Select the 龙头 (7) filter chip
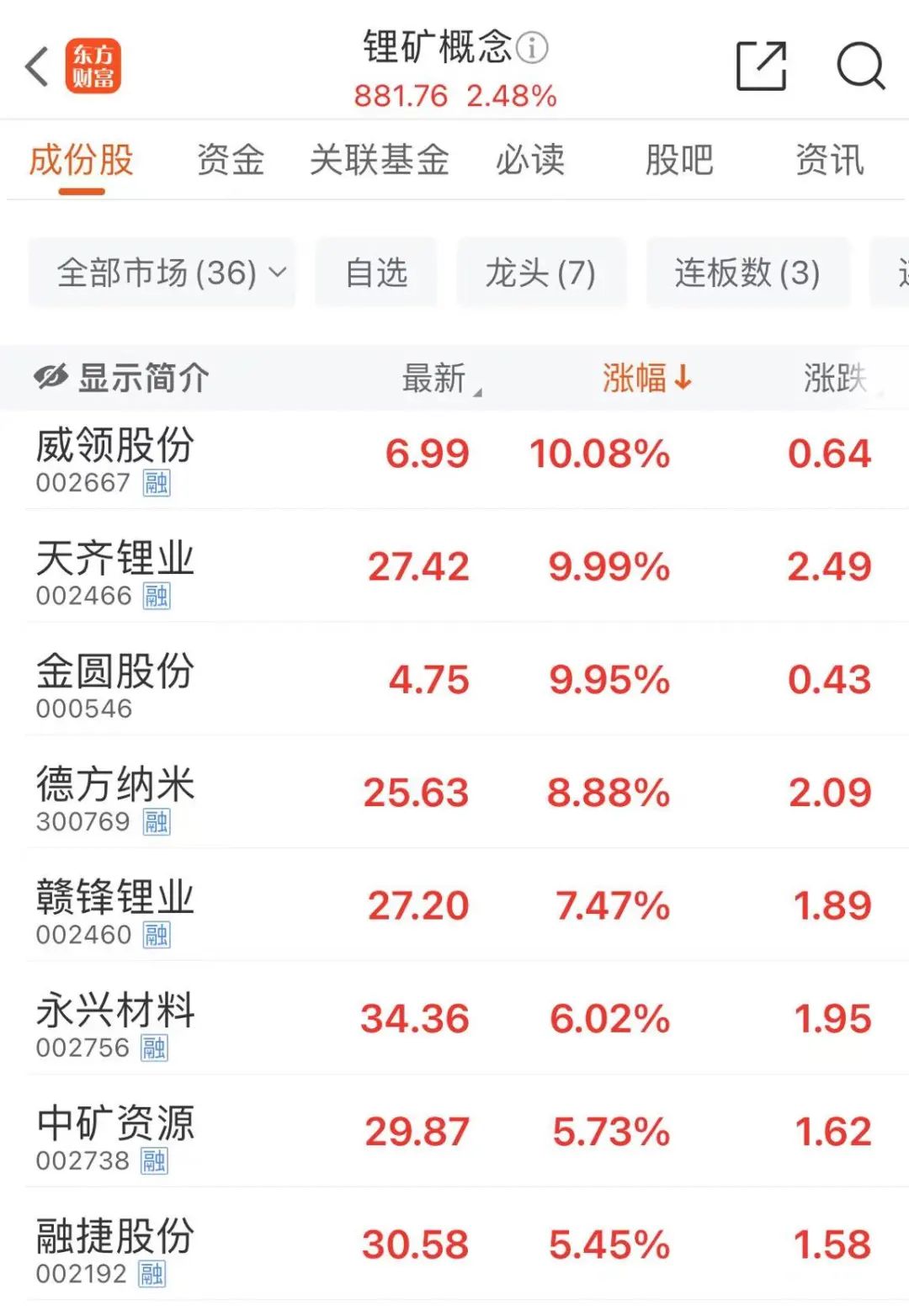 click(540, 273)
